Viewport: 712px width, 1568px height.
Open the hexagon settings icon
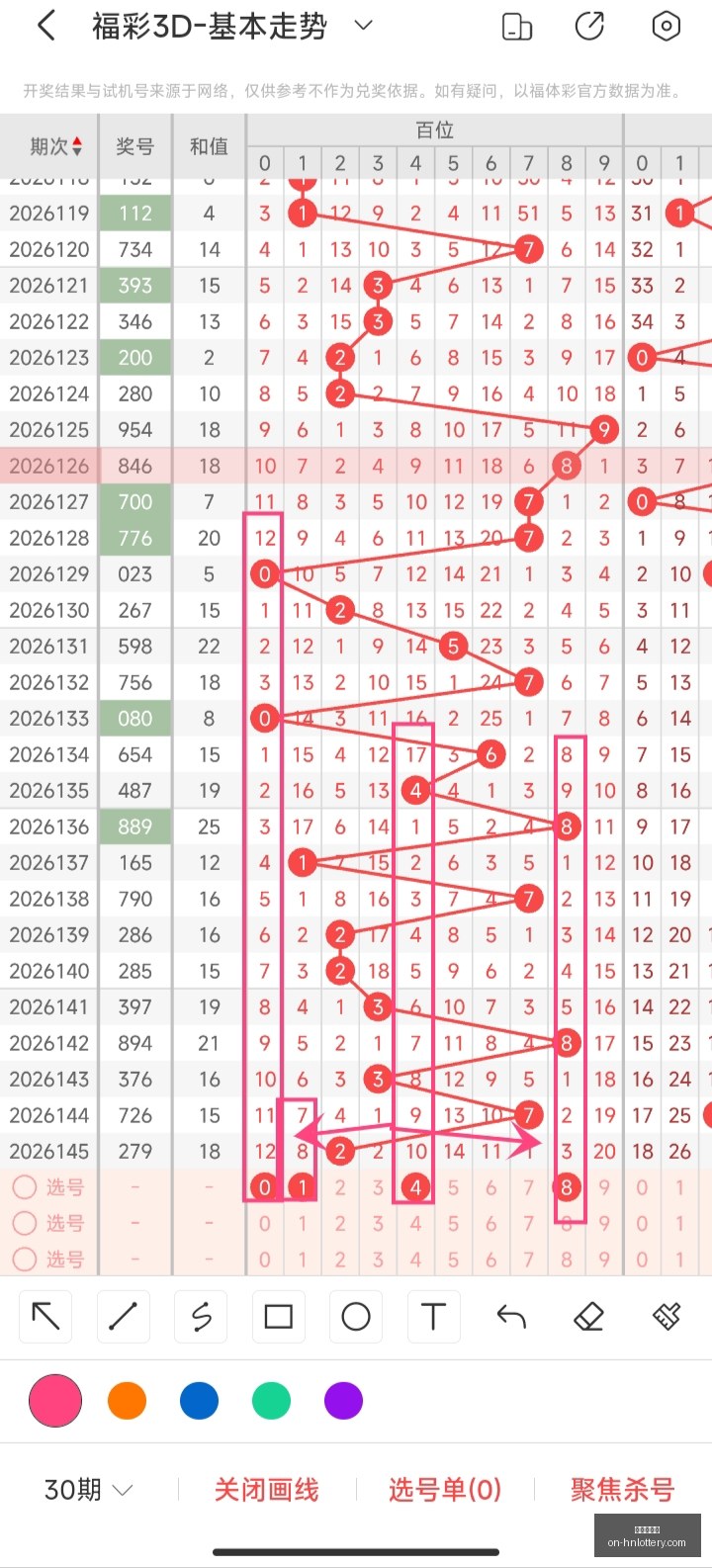pos(667,26)
